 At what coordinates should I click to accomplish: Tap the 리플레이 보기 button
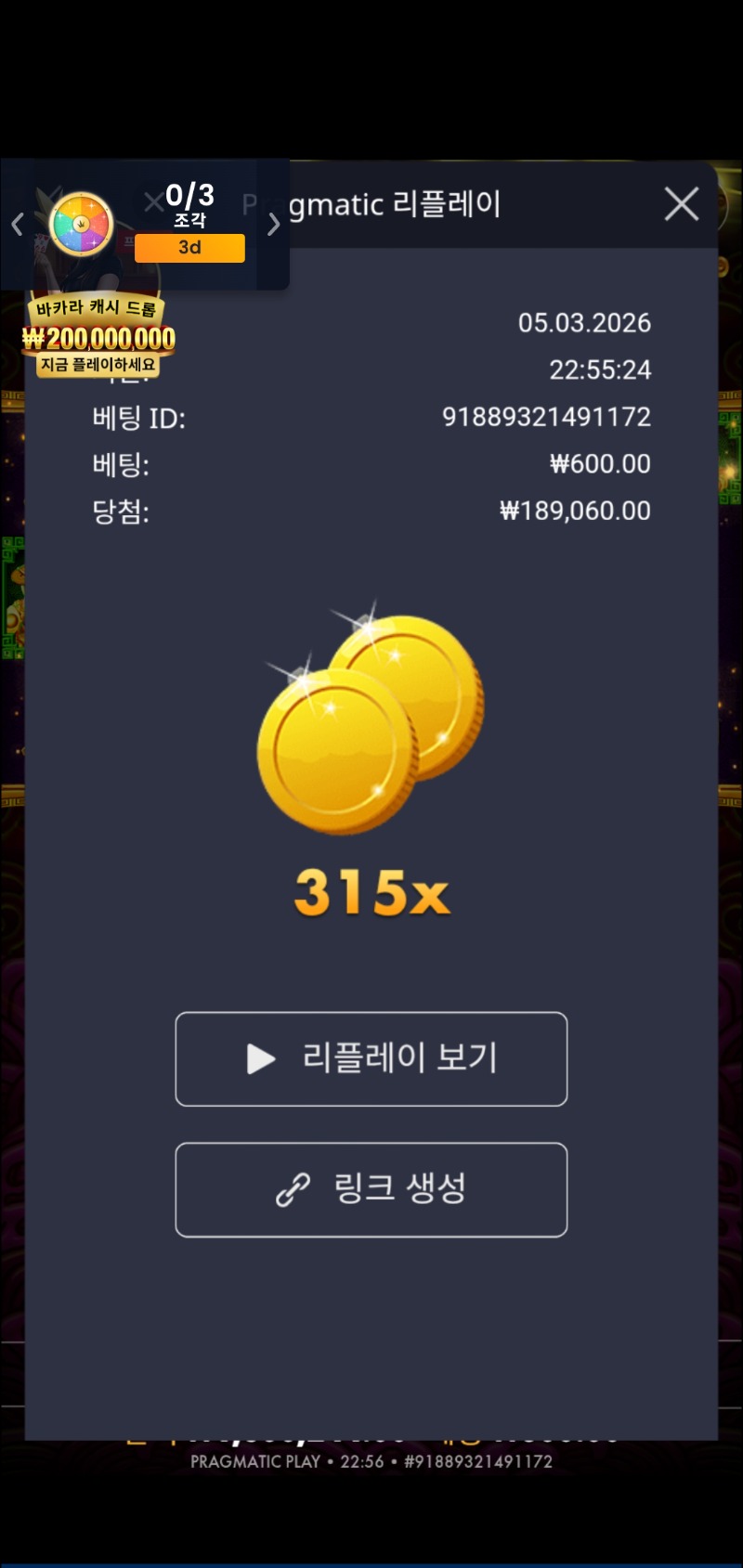[x=371, y=1059]
